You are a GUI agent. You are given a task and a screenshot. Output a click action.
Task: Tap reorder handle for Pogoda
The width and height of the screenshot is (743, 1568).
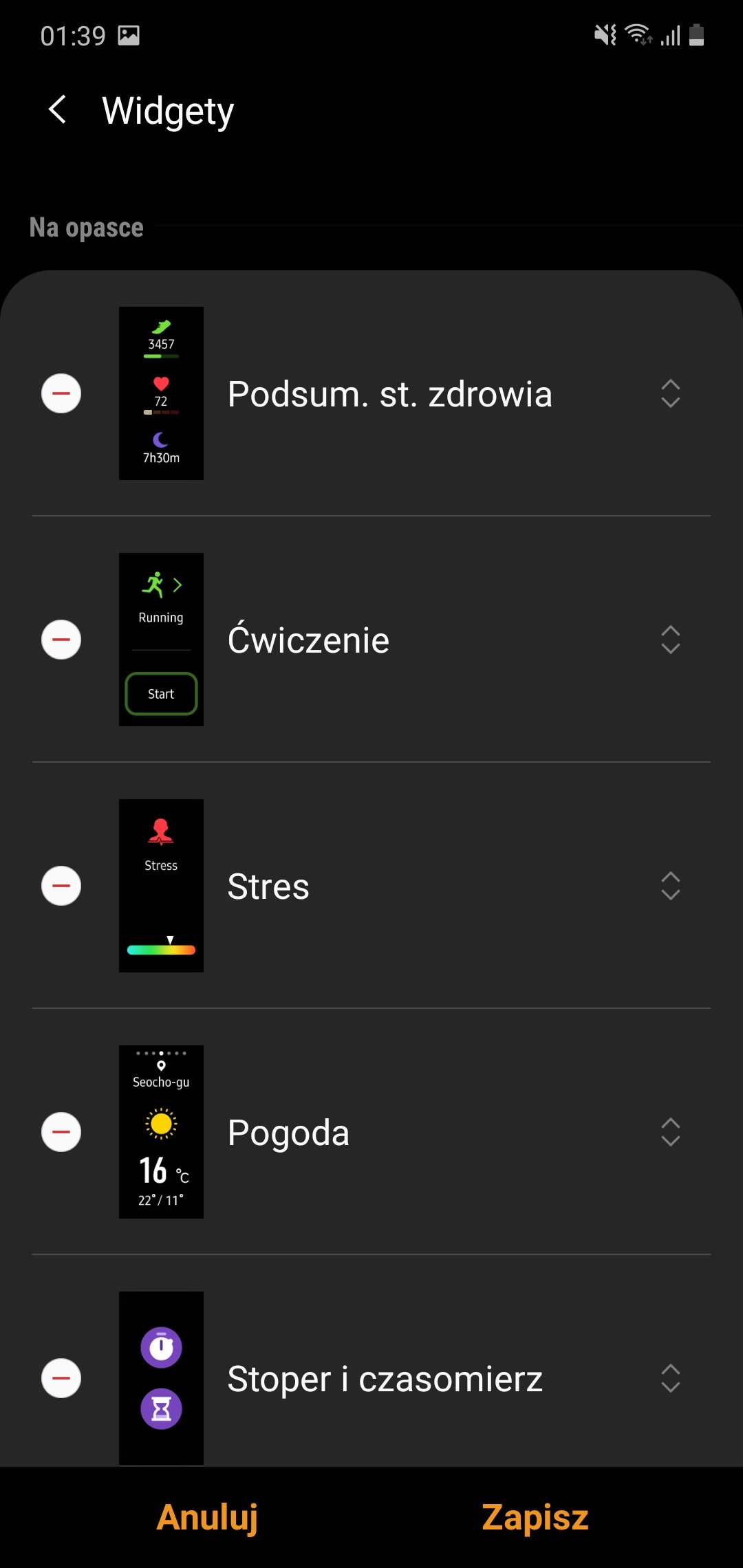pyautogui.click(x=671, y=1132)
